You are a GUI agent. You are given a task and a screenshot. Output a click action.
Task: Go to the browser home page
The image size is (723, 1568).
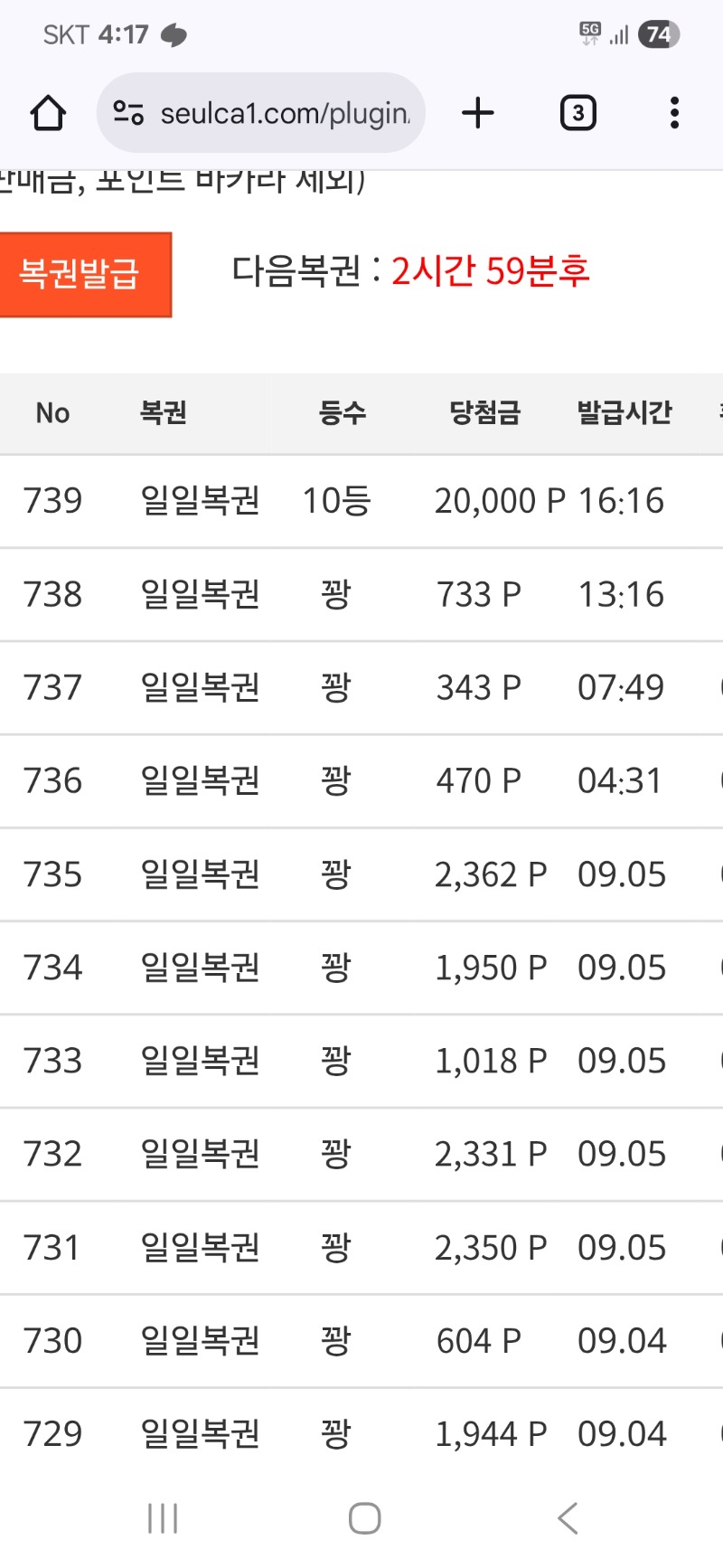pos(48,114)
